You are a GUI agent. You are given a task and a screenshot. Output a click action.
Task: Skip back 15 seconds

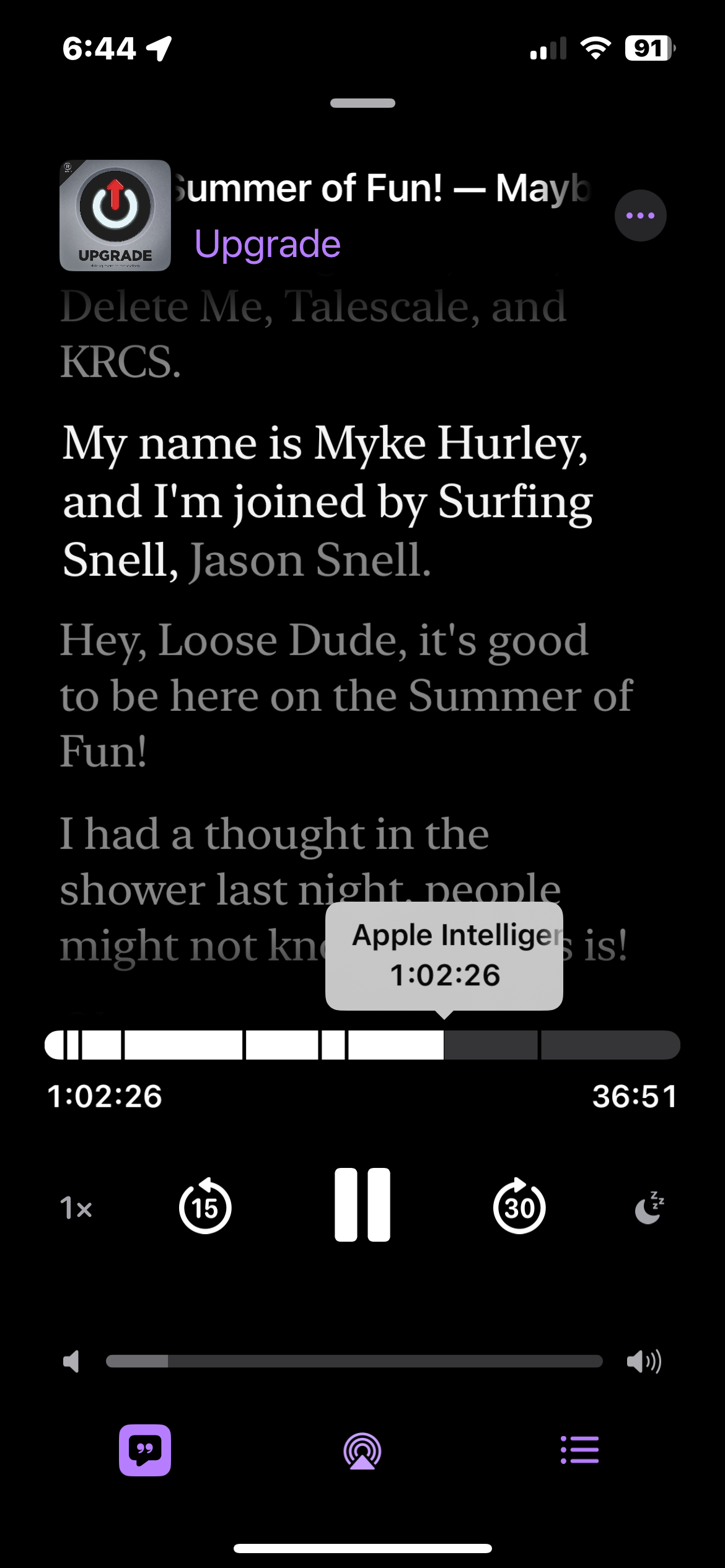coord(205,1206)
